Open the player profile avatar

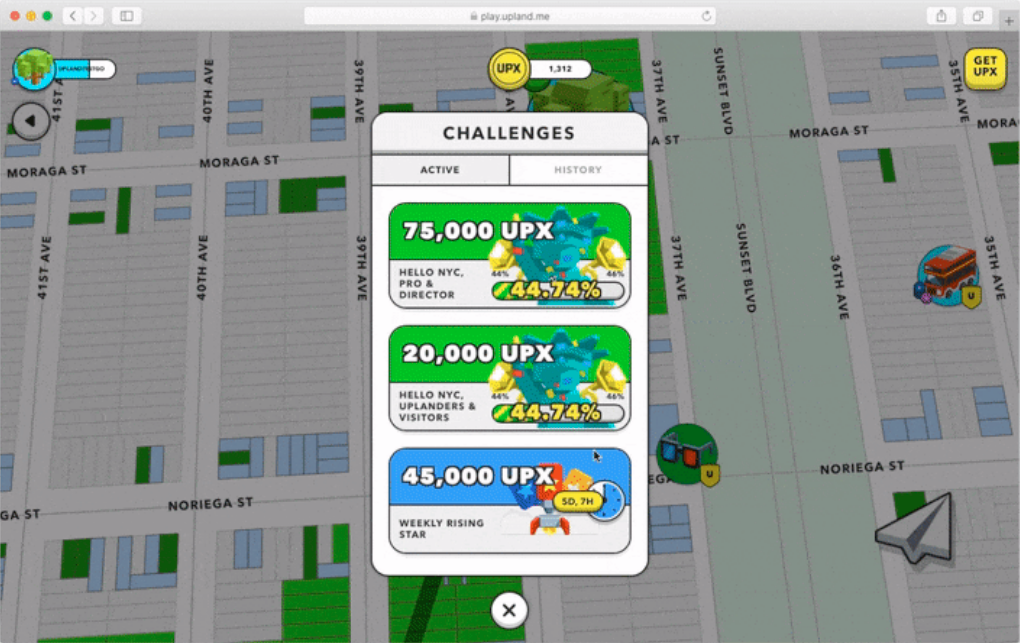[x=33, y=69]
